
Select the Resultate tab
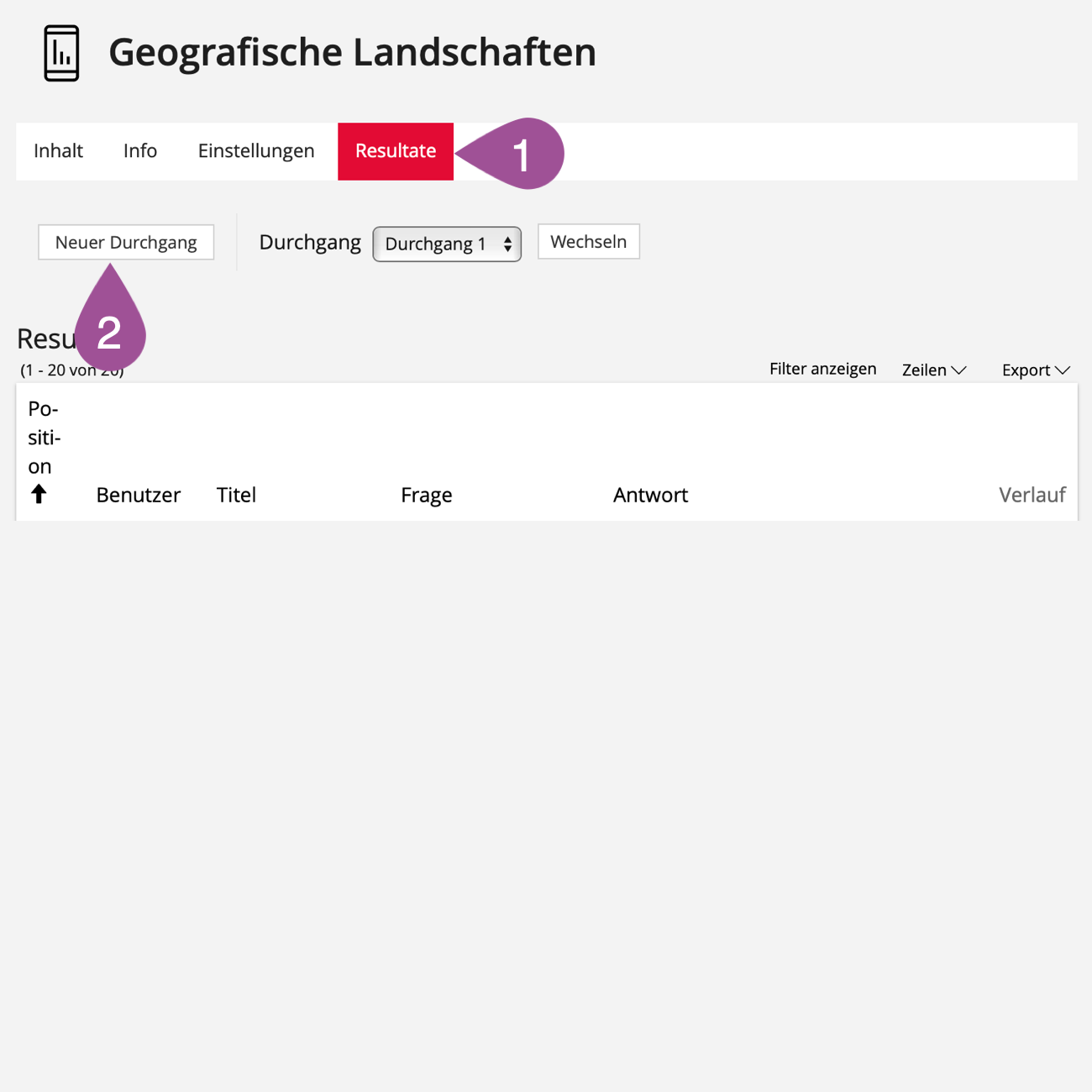pos(395,151)
